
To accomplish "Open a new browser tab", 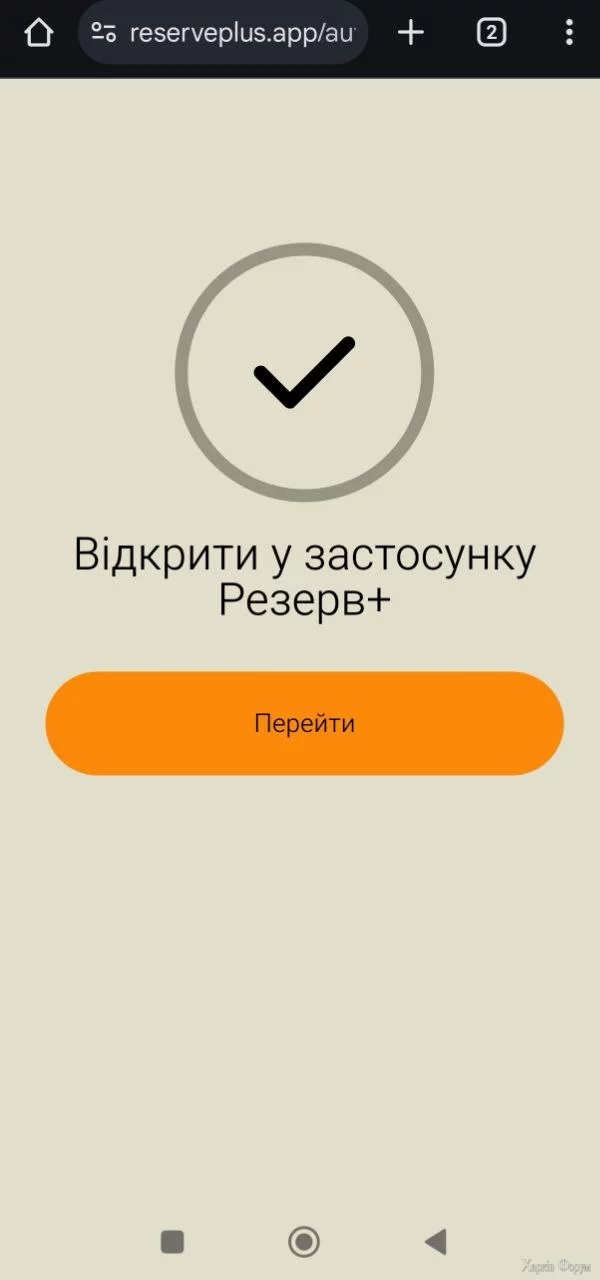I will click(x=410, y=33).
